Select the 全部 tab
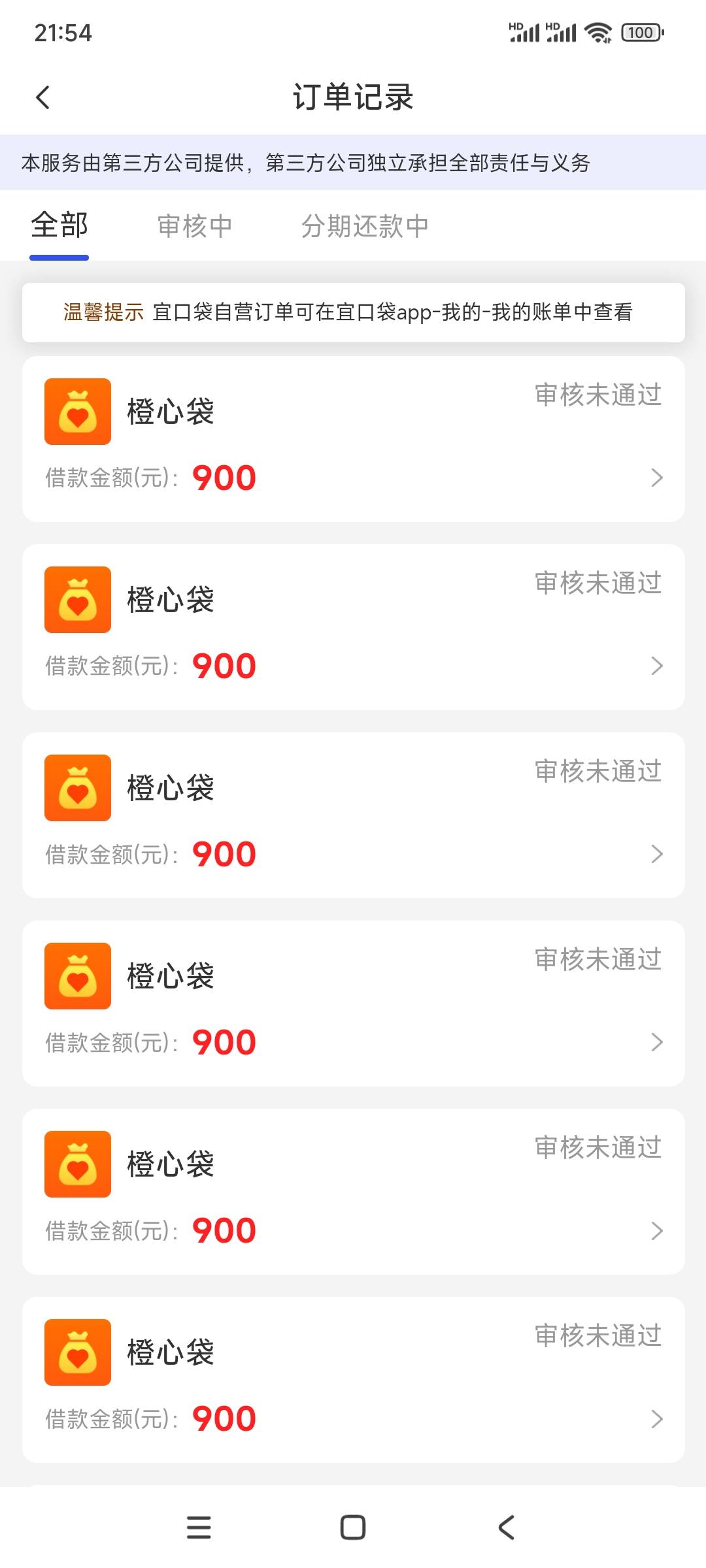This screenshot has height=1568, width=706. coord(59,226)
